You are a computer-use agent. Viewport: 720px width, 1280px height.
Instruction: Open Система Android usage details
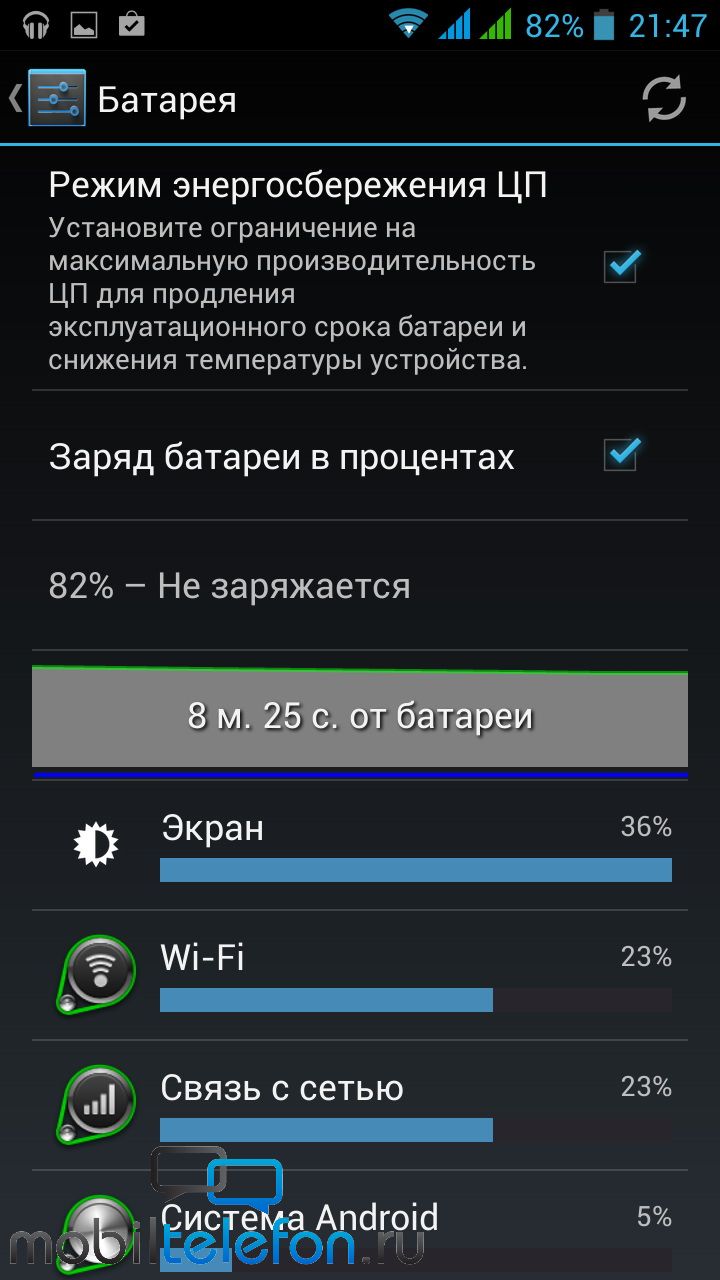[x=360, y=1226]
